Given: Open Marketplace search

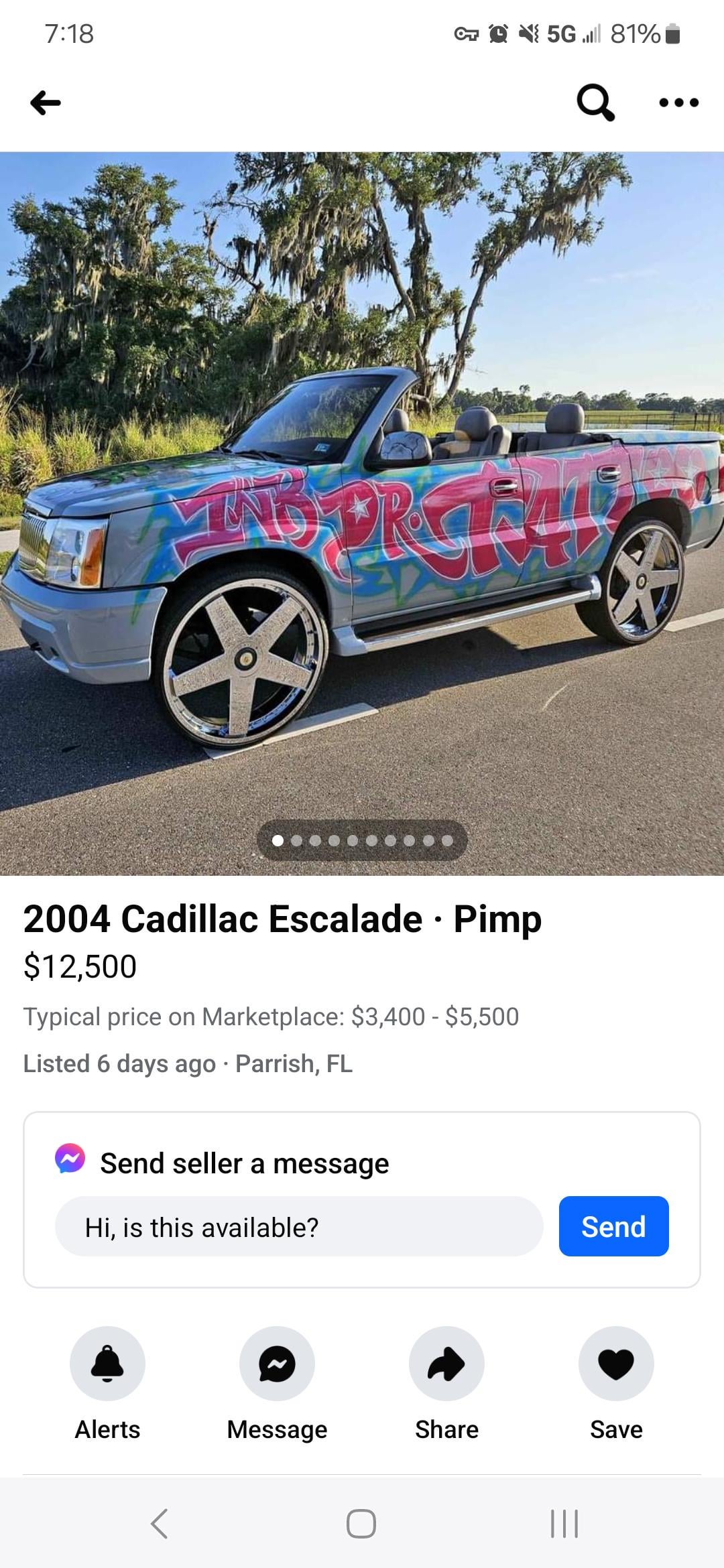Looking at the screenshot, I should tap(595, 103).
